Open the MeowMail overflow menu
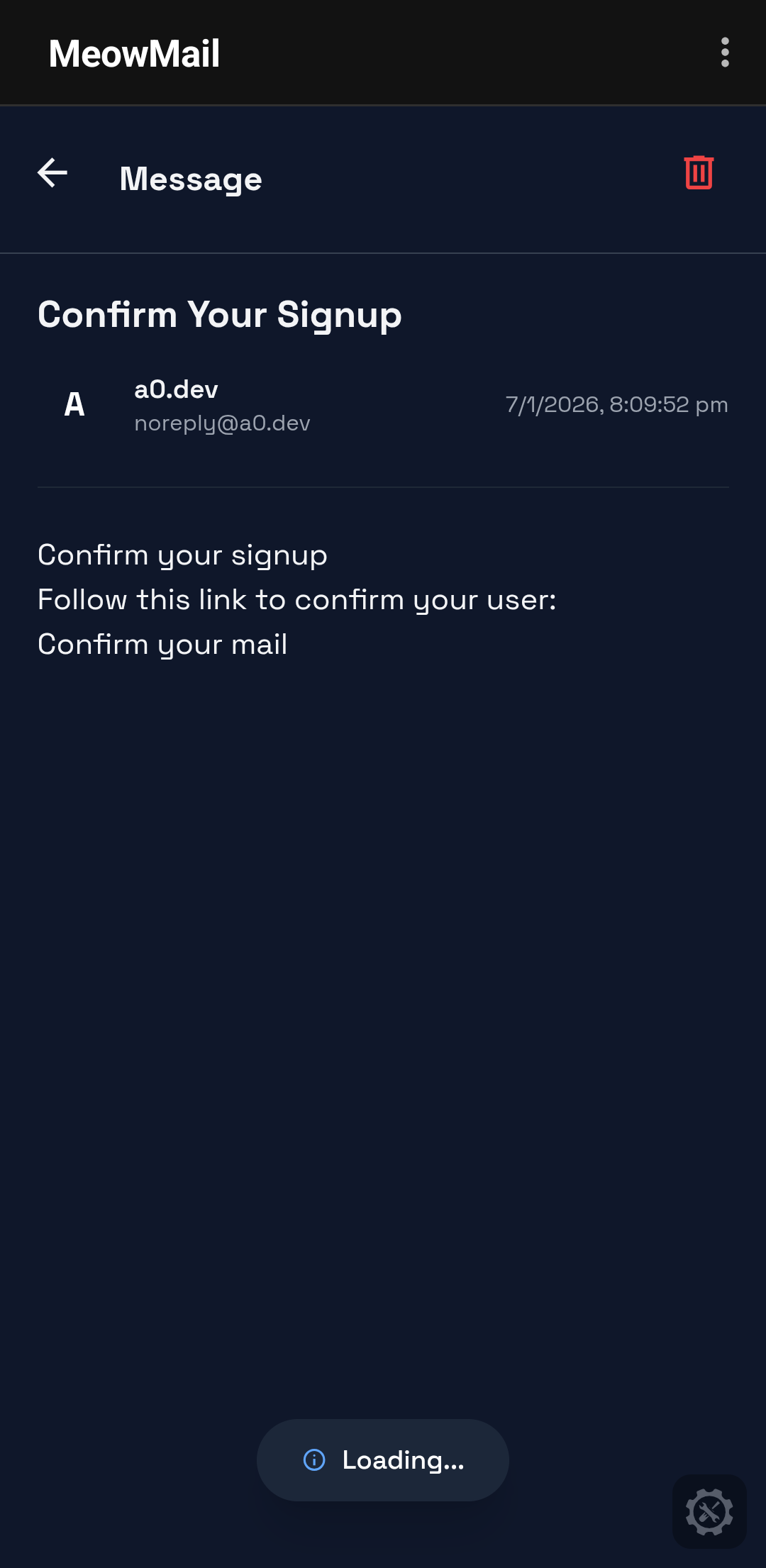 (724, 52)
